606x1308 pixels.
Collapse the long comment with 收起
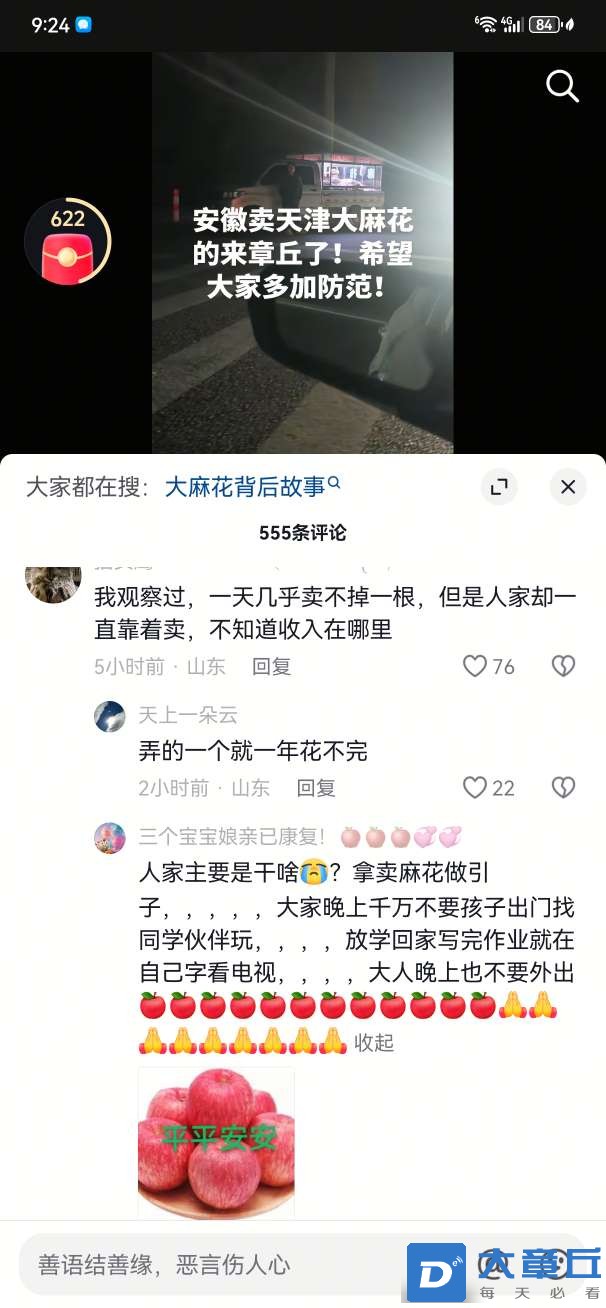(374, 1043)
